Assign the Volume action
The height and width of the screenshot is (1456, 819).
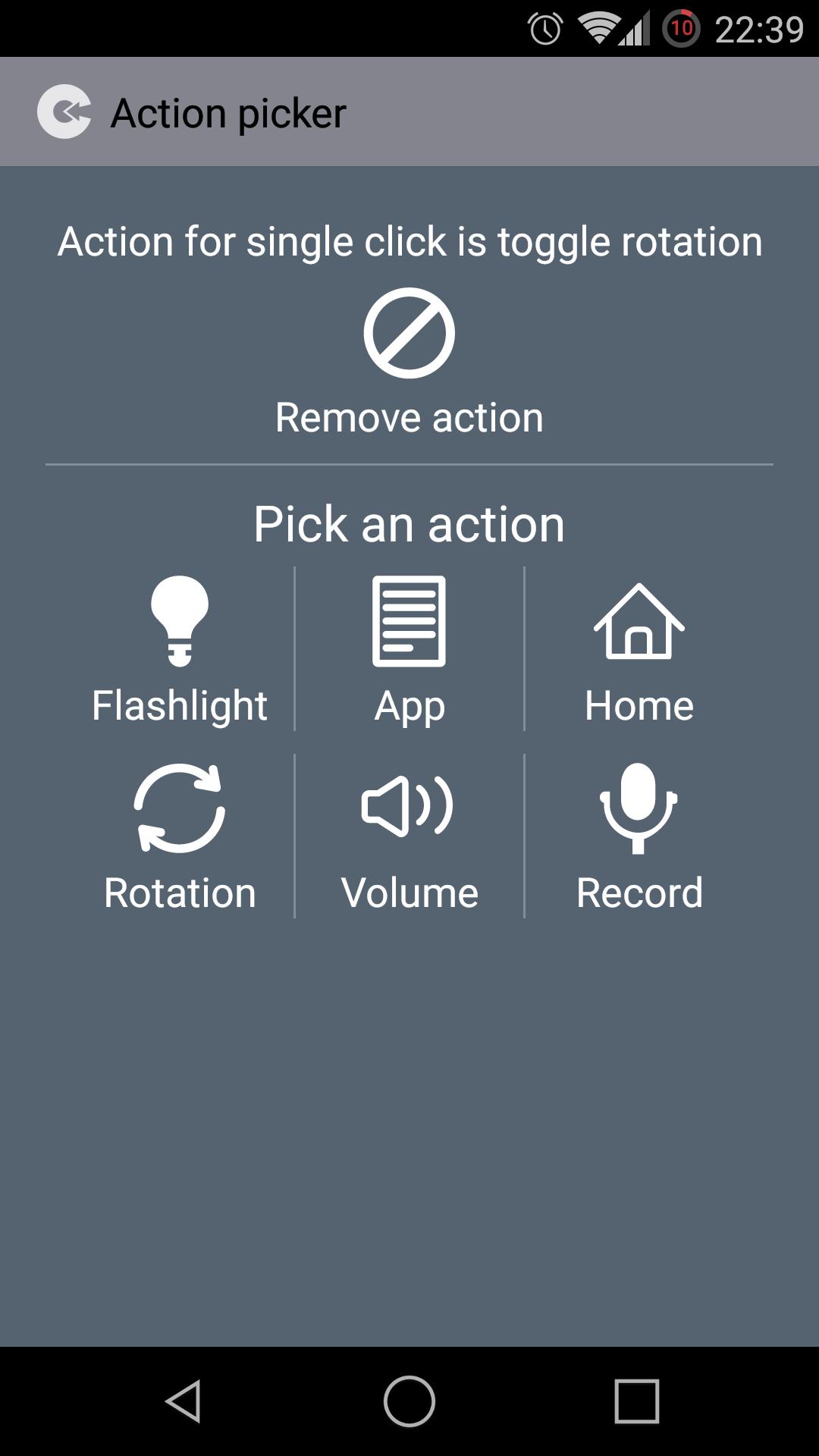tap(409, 836)
